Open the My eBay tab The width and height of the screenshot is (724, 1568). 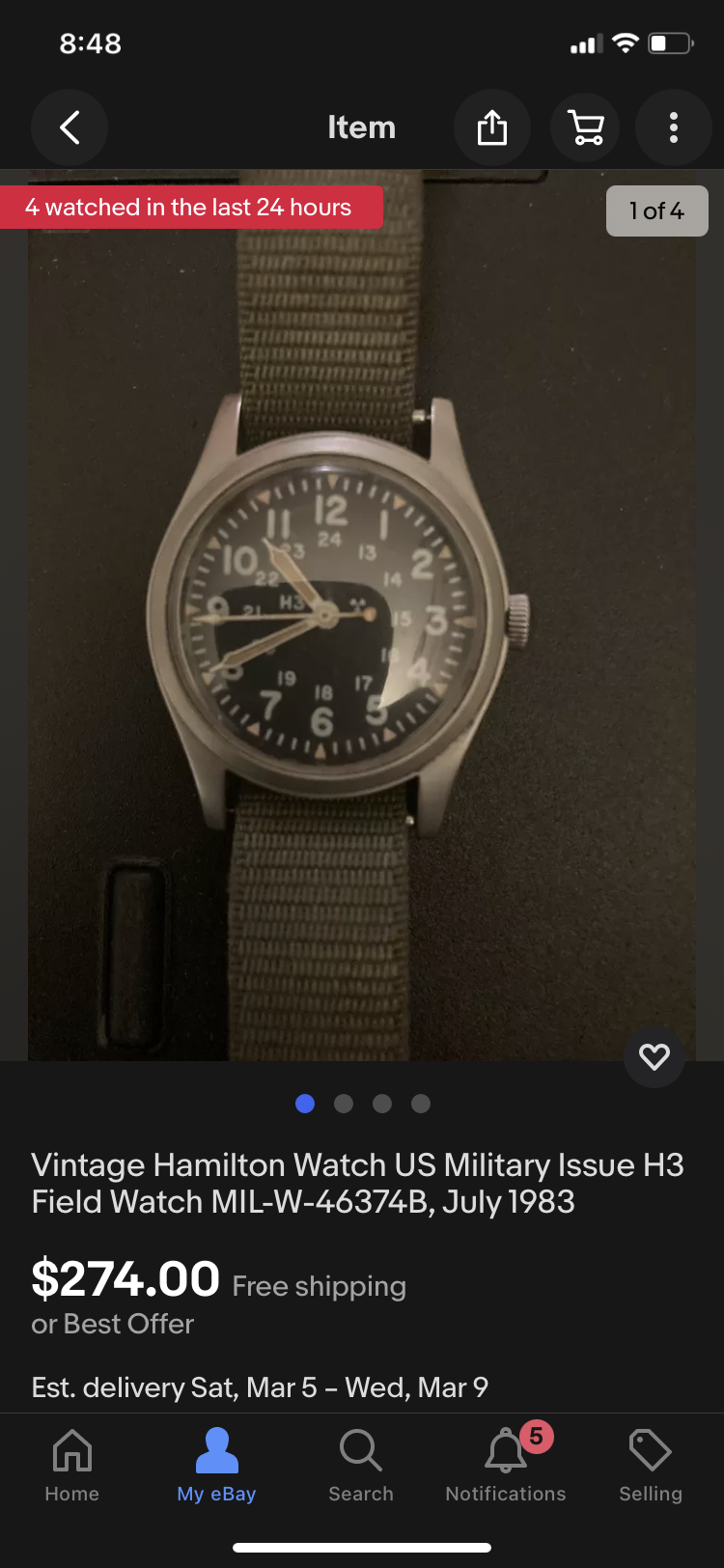point(216,1466)
